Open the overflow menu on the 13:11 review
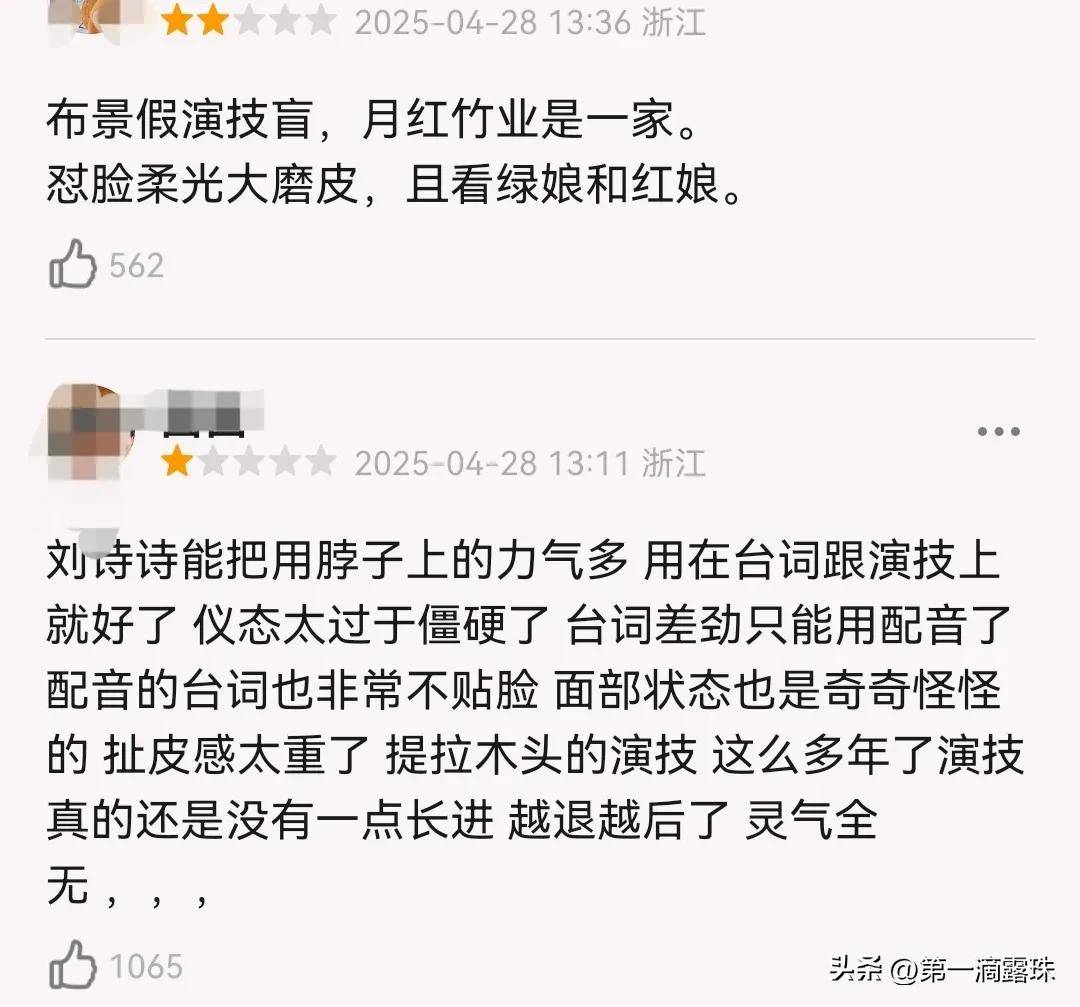 (997, 432)
